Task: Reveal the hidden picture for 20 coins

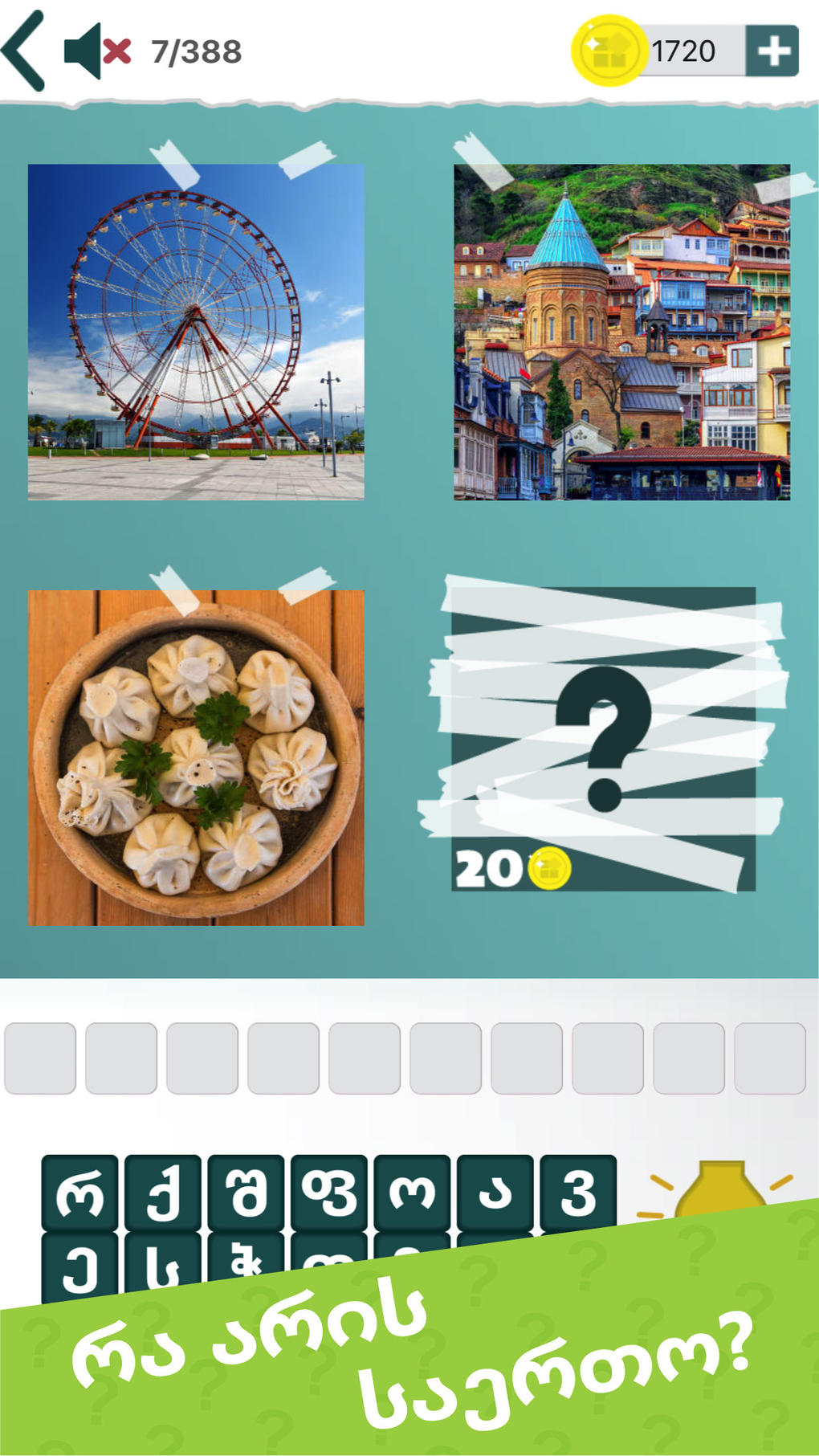Action: tap(604, 739)
